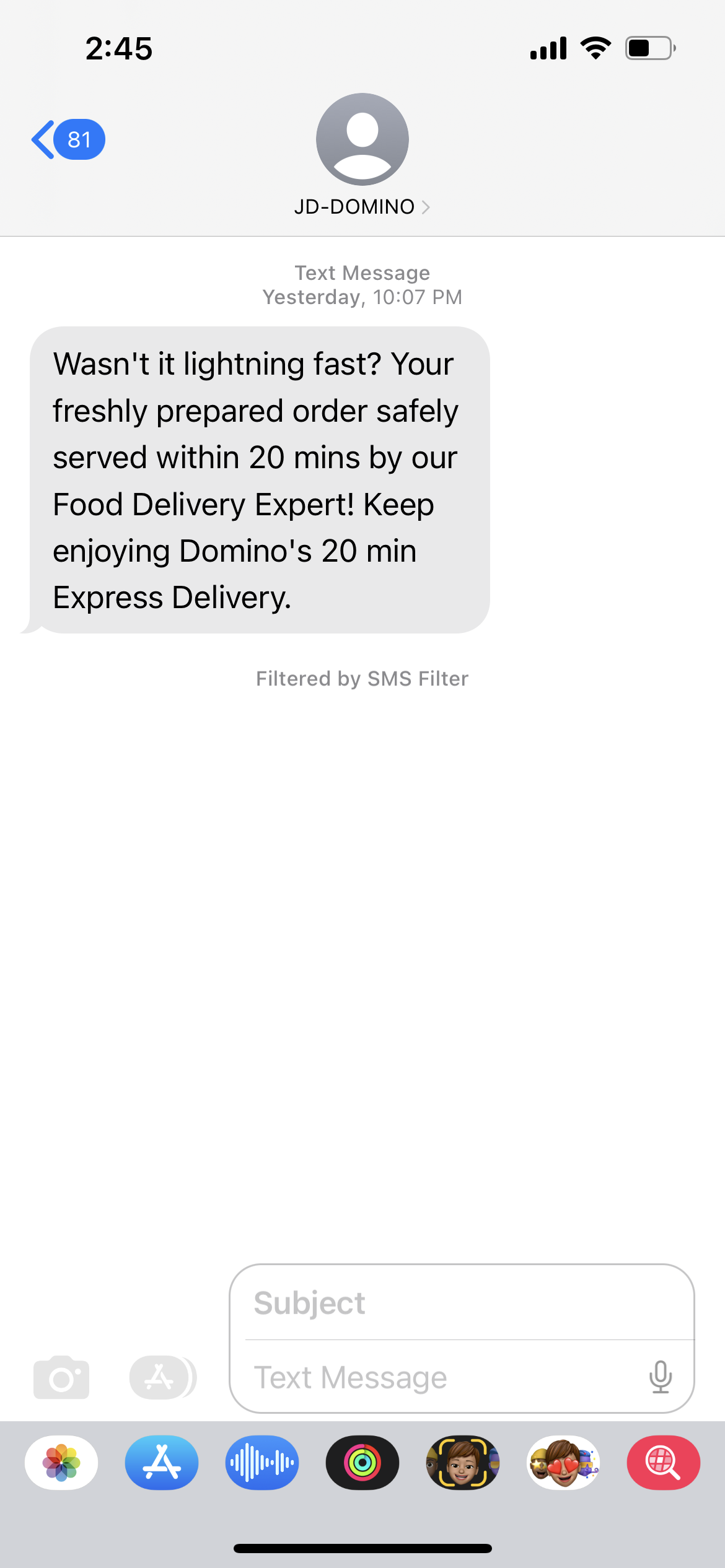This screenshot has height=1568, width=725.
Task: Open the Photos app in the app strip
Action: pos(61,1463)
